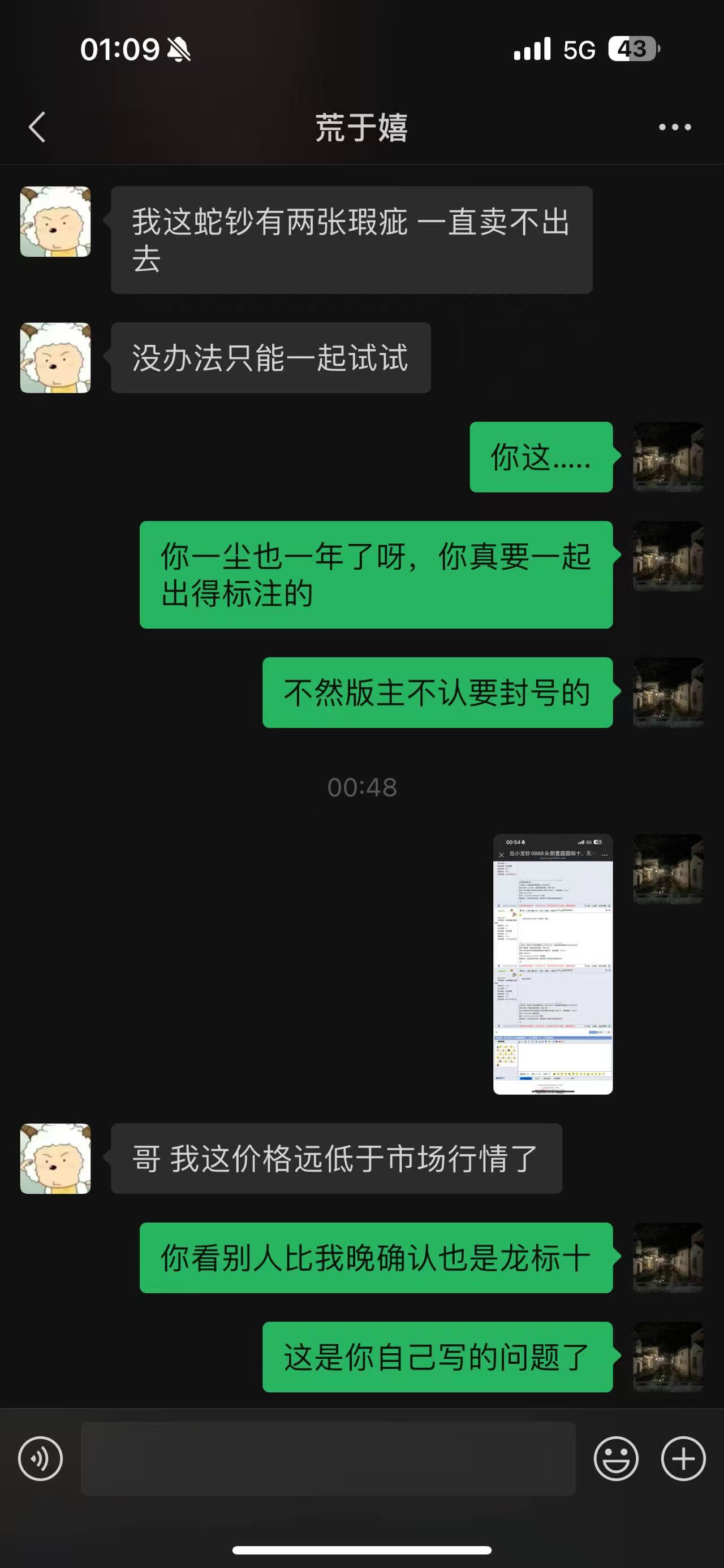Screen dimensions: 724x1568
Task: Tap my avatar next to 你这.....
Action: point(668,457)
